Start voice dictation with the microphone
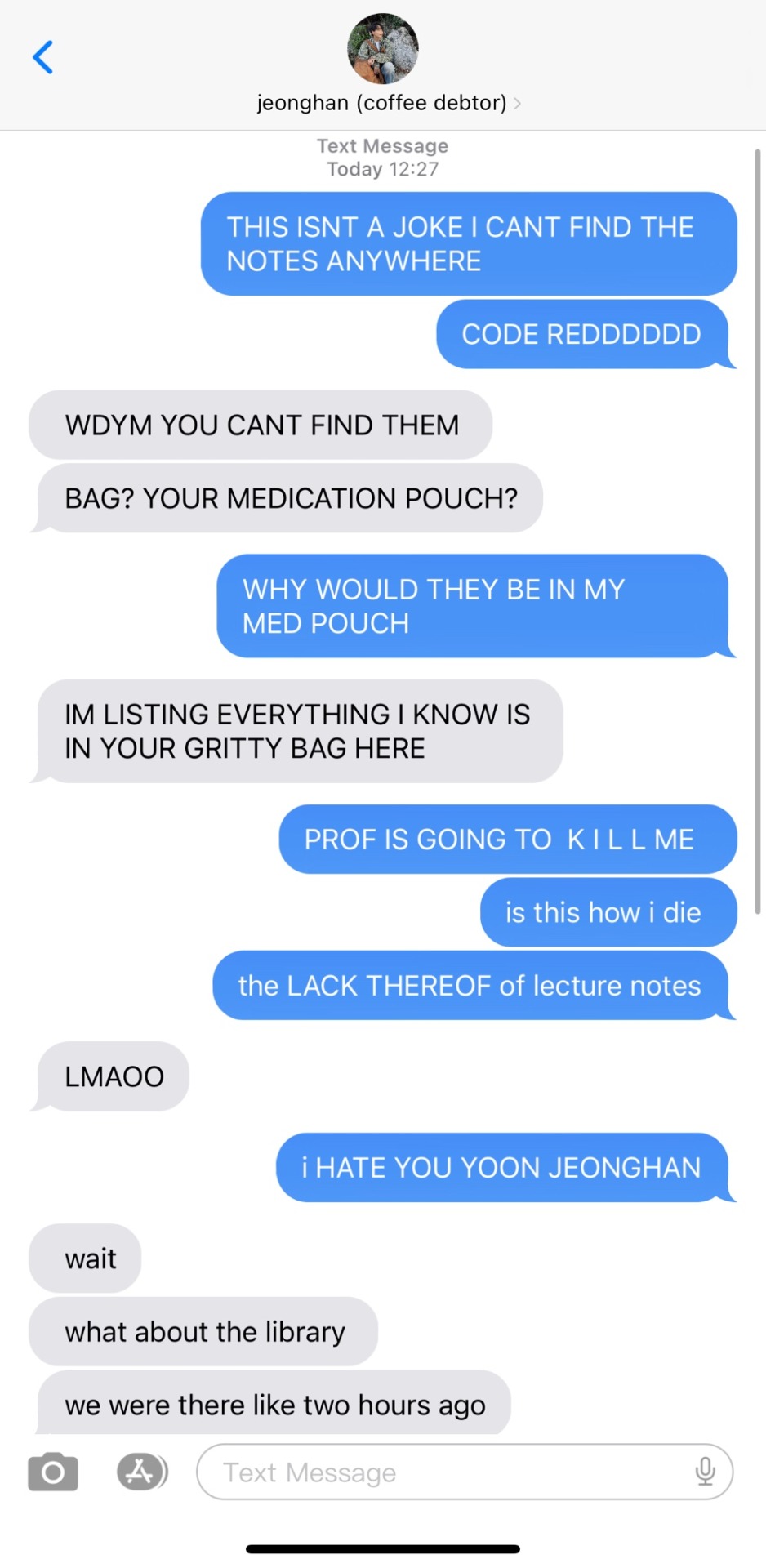Screen dimensions: 766x1568 pos(705,1472)
